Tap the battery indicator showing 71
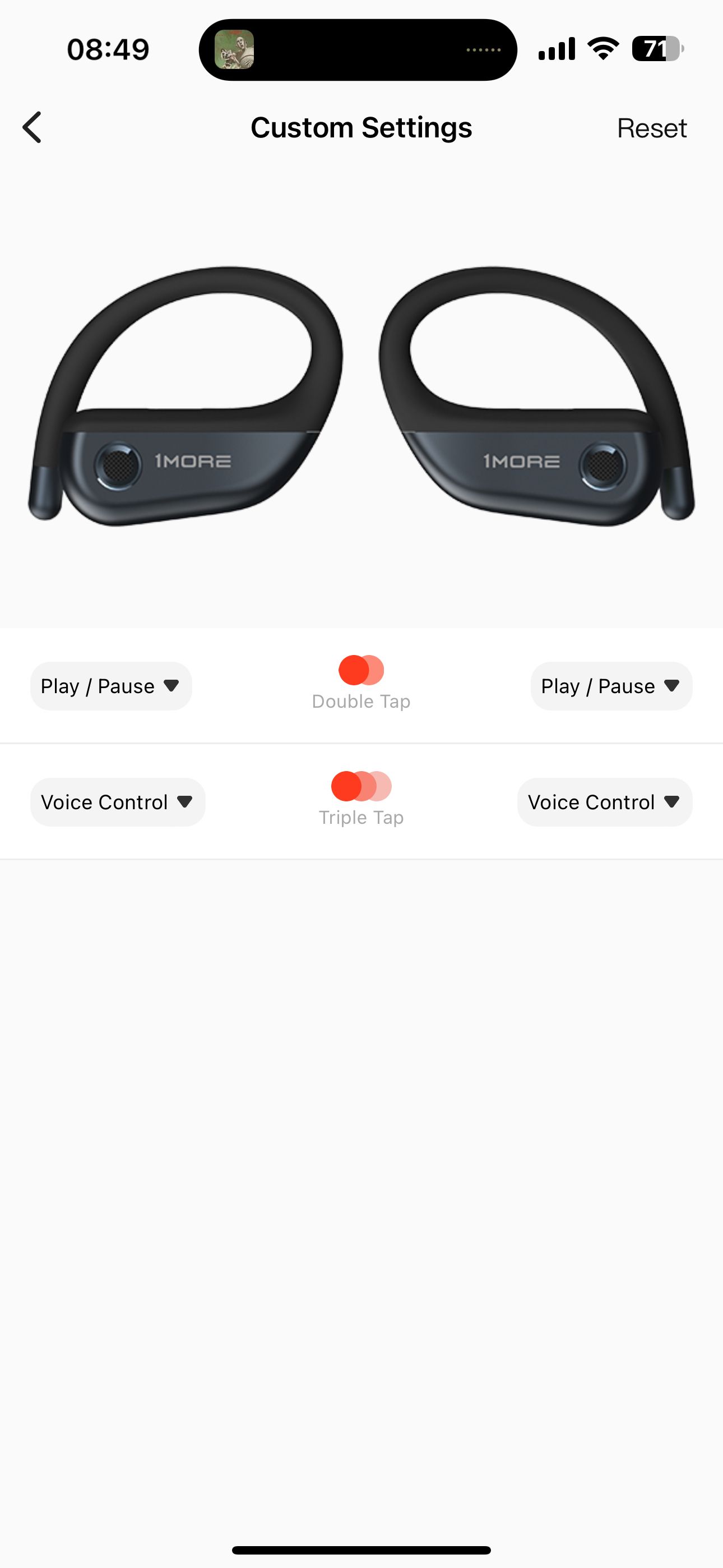The image size is (723, 1568). [656, 49]
